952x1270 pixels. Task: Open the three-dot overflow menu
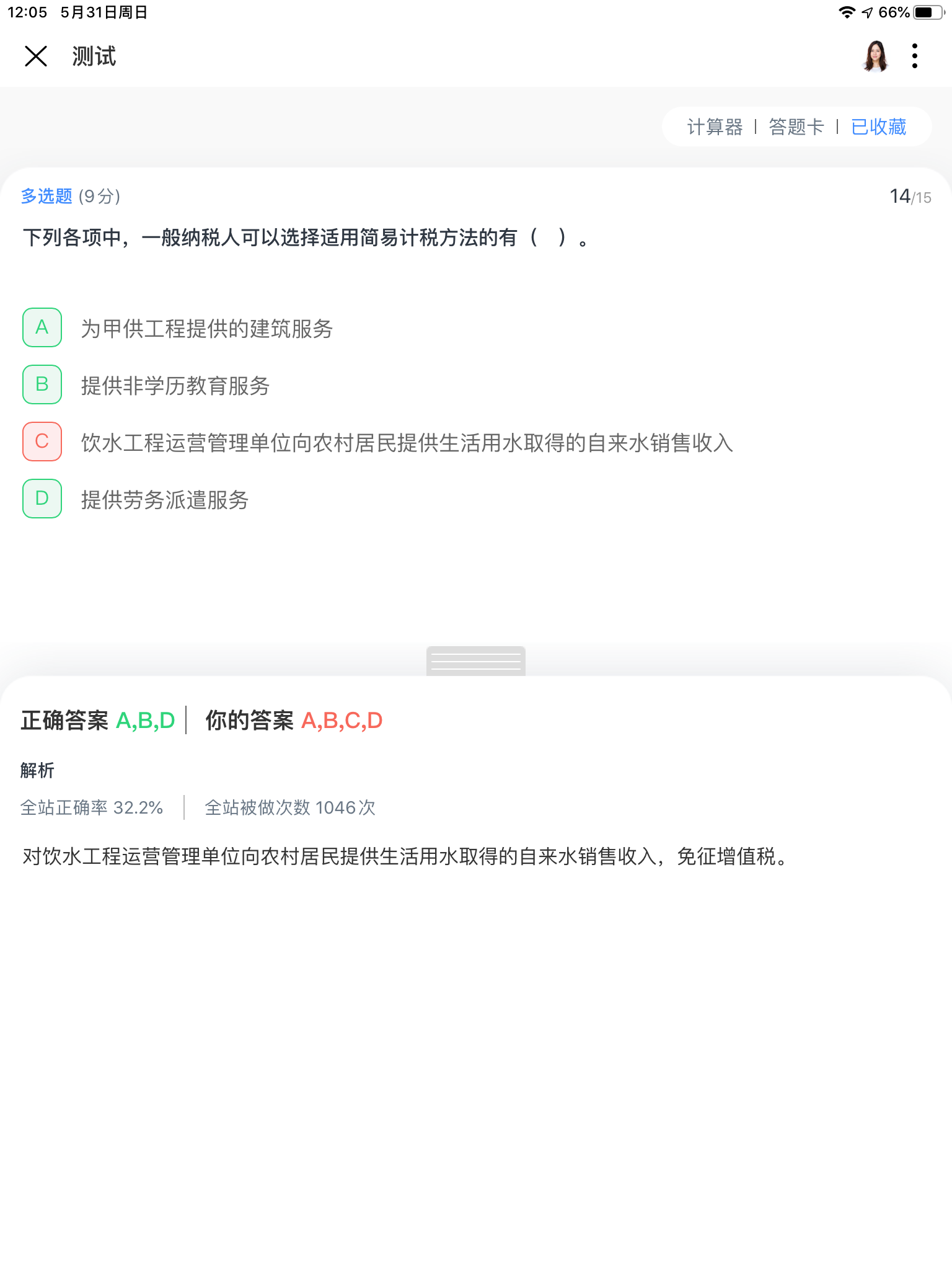click(915, 56)
